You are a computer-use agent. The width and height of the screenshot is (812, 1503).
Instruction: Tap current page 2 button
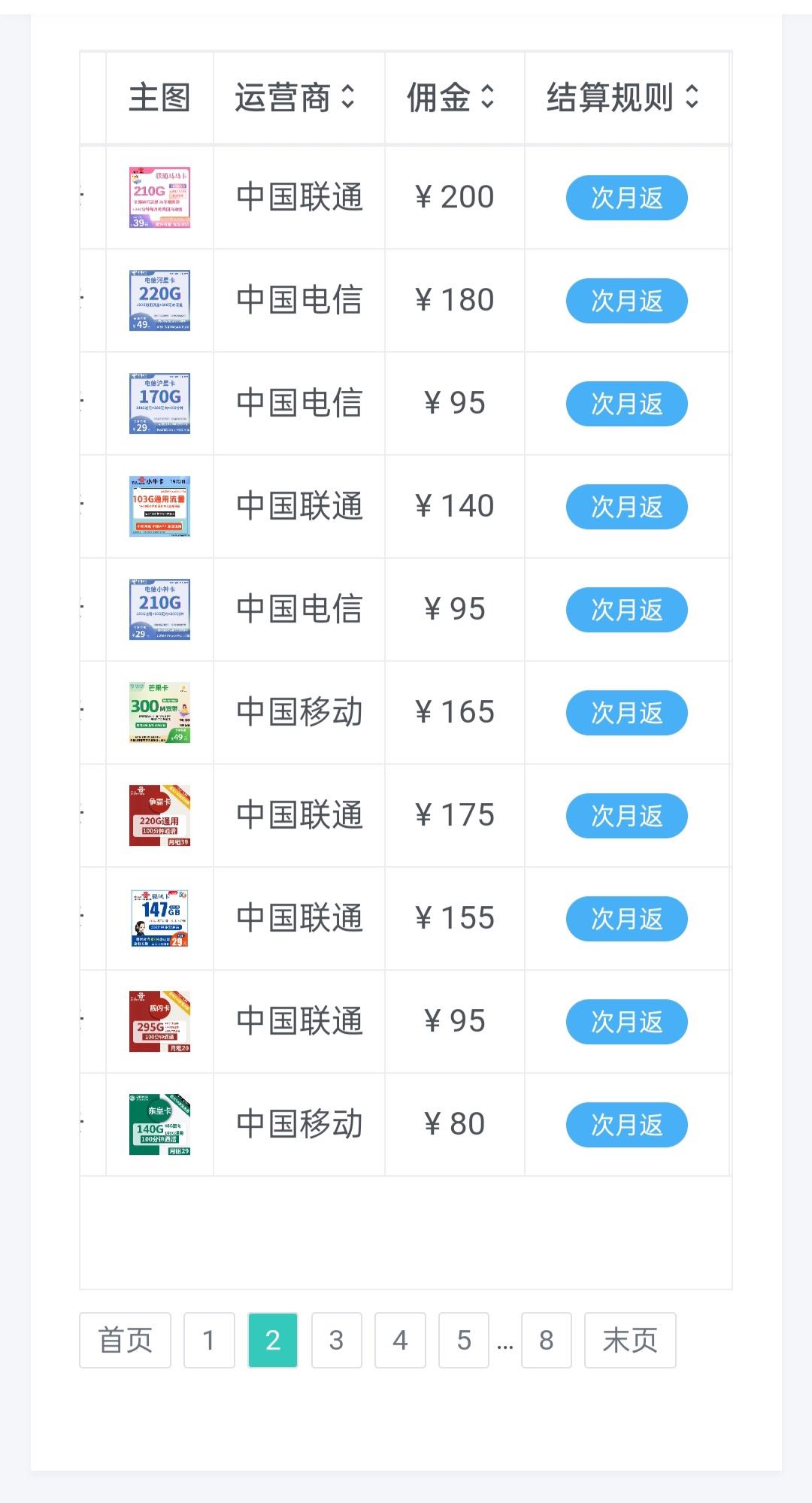(x=273, y=1340)
